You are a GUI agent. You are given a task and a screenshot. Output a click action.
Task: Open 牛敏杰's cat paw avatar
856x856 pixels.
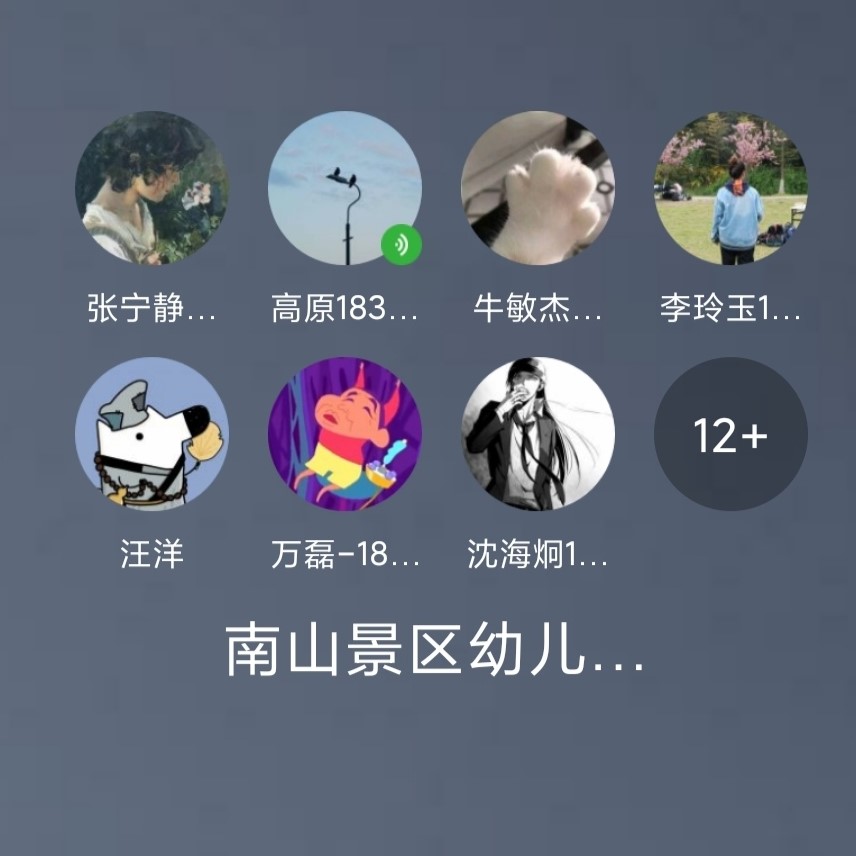[x=538, y=188]
